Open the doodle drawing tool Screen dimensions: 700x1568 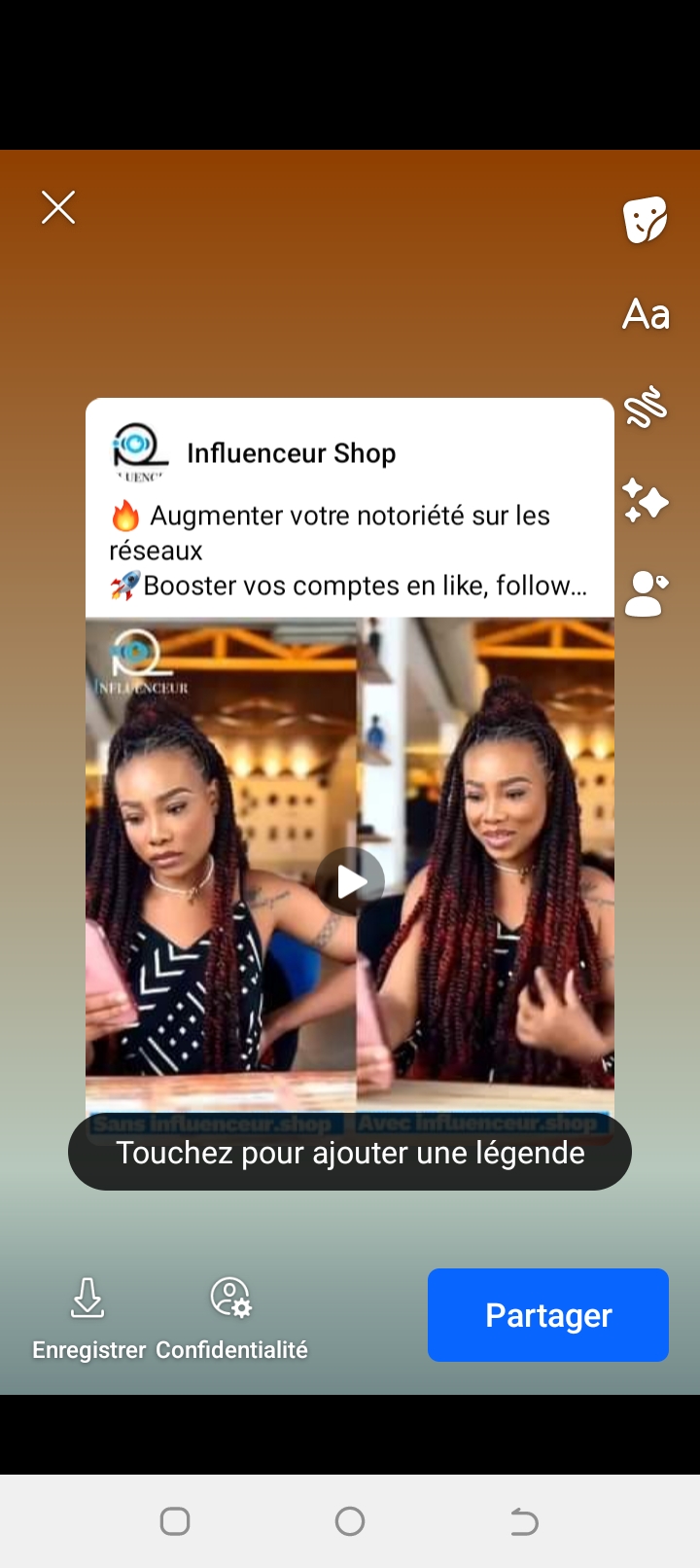tap(646, 407)
